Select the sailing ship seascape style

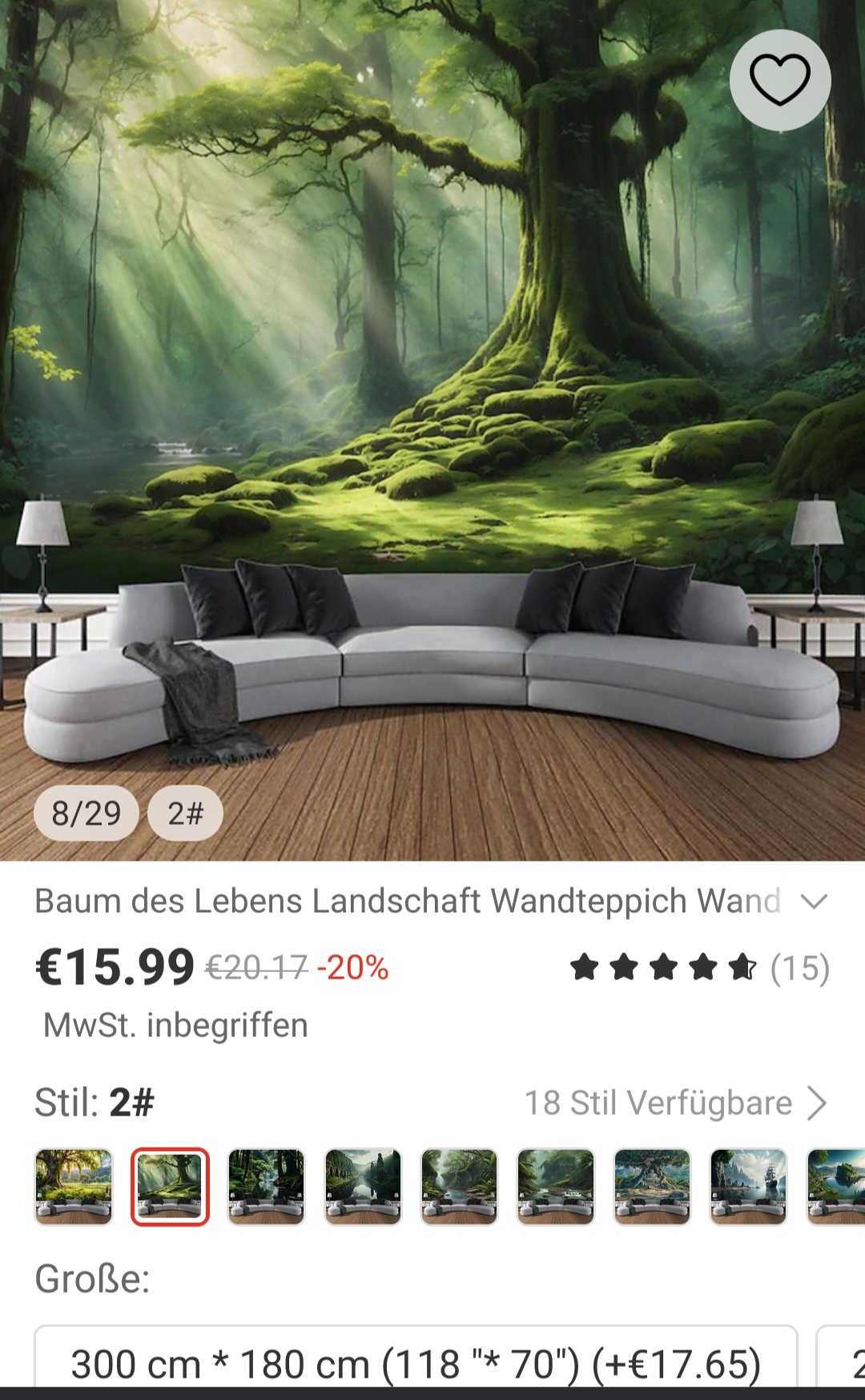point(749,1186)
